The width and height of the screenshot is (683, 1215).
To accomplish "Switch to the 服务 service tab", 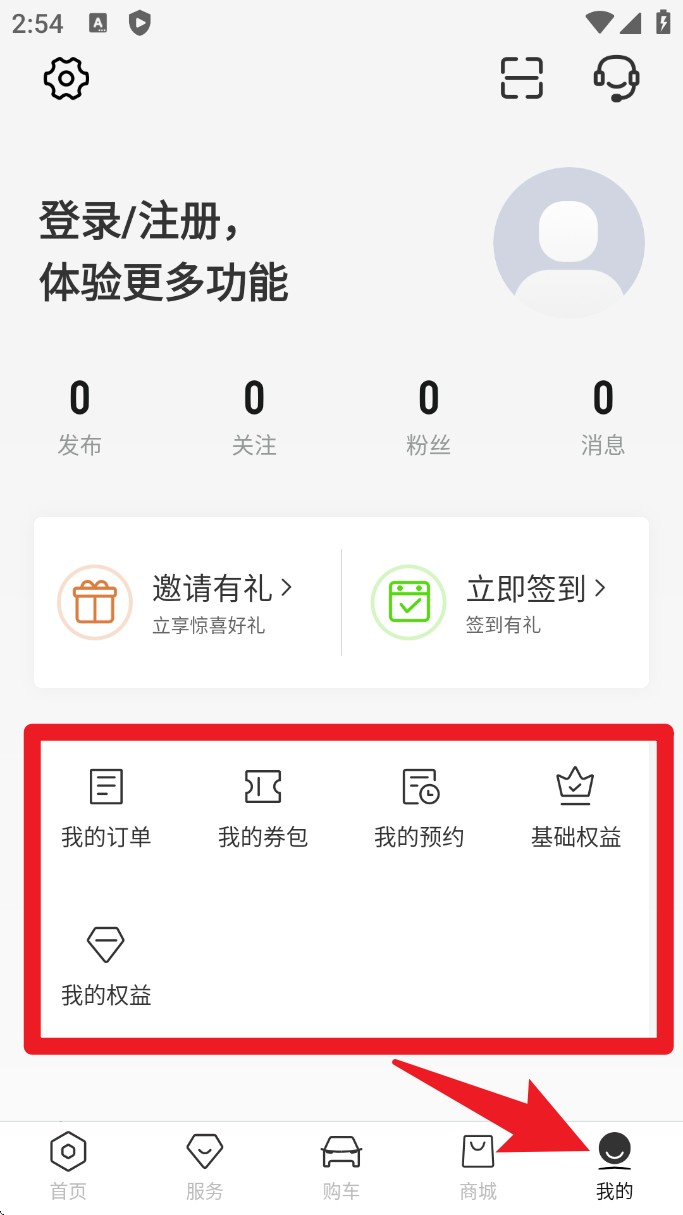I will pos(205,1167).
